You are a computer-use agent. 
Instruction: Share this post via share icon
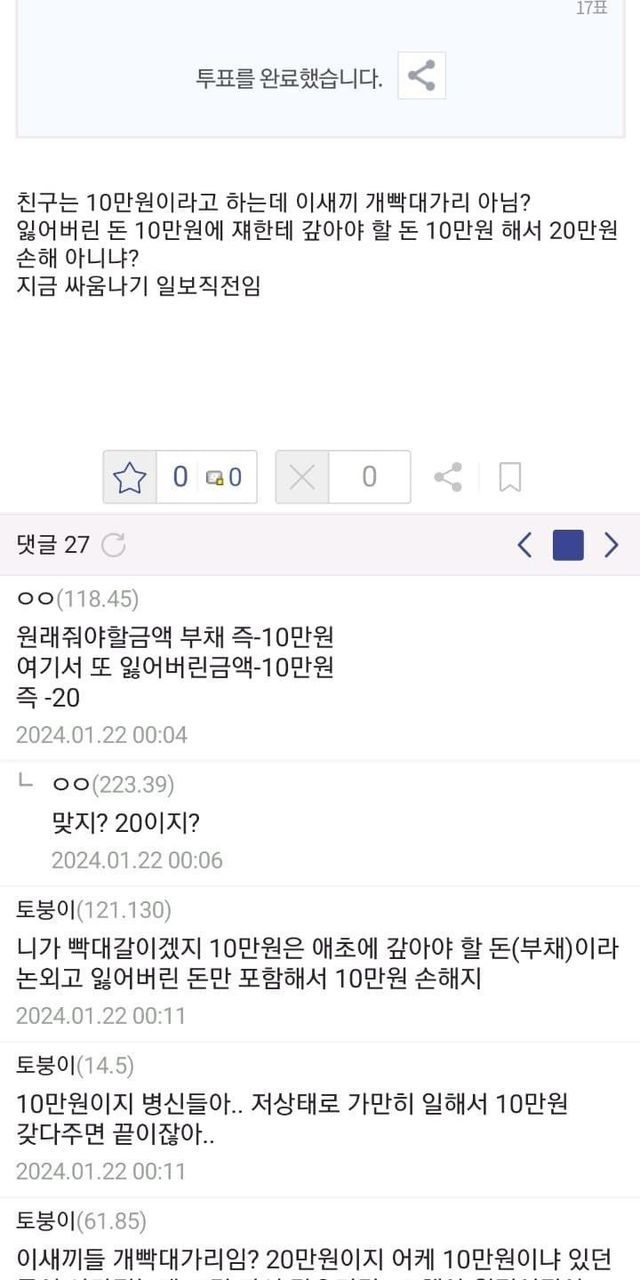pyautogui.click(x=448, y=477)
